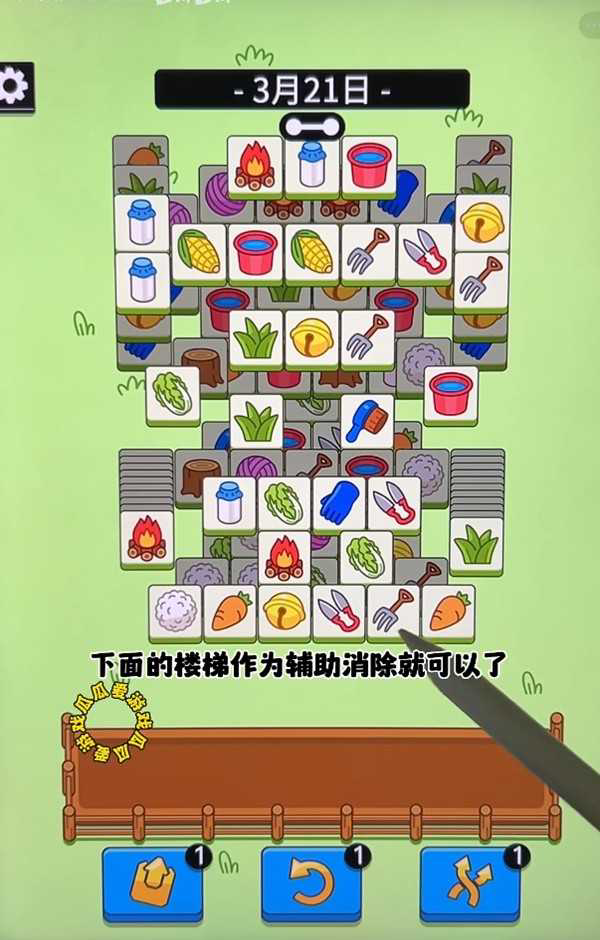Open the settings gear

point(14,87)
